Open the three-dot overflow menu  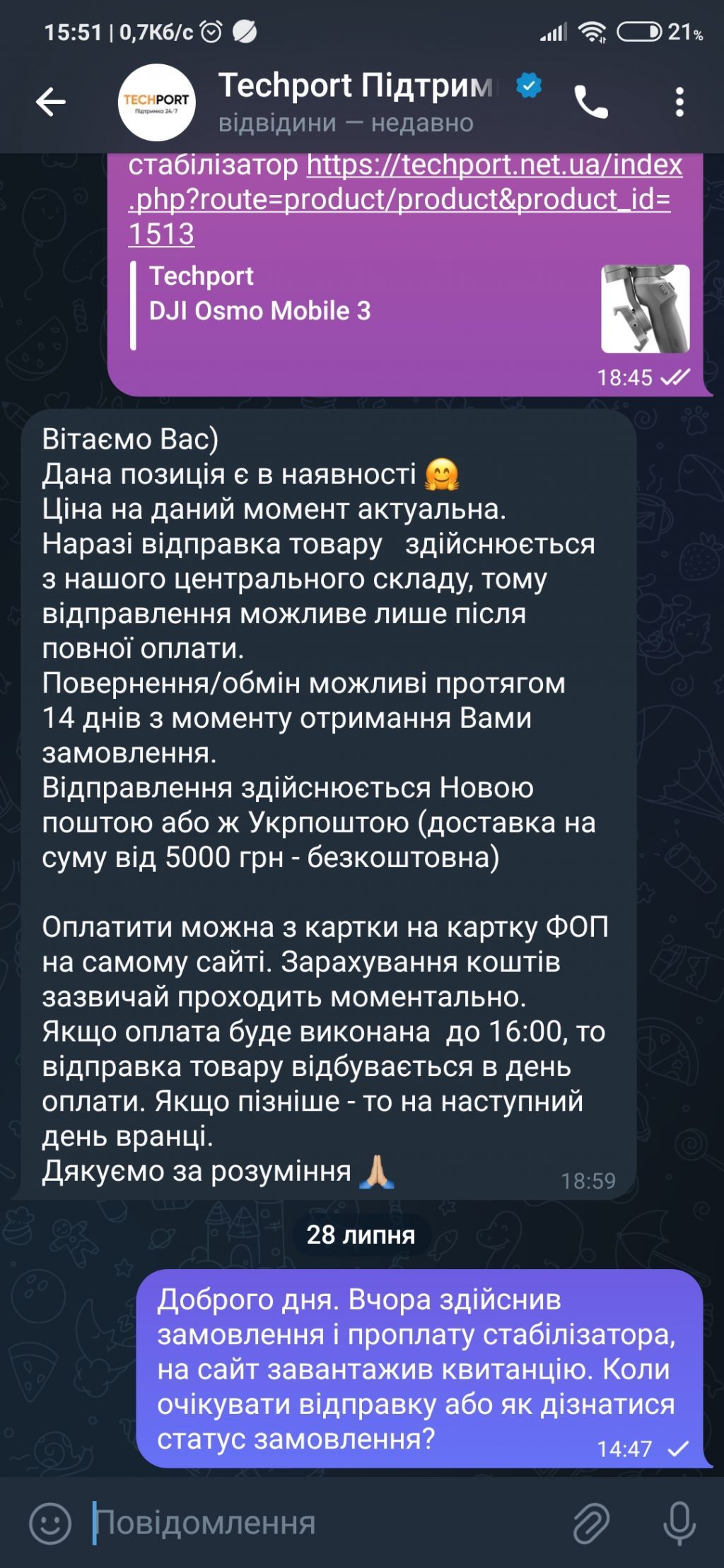pos(679,102)
